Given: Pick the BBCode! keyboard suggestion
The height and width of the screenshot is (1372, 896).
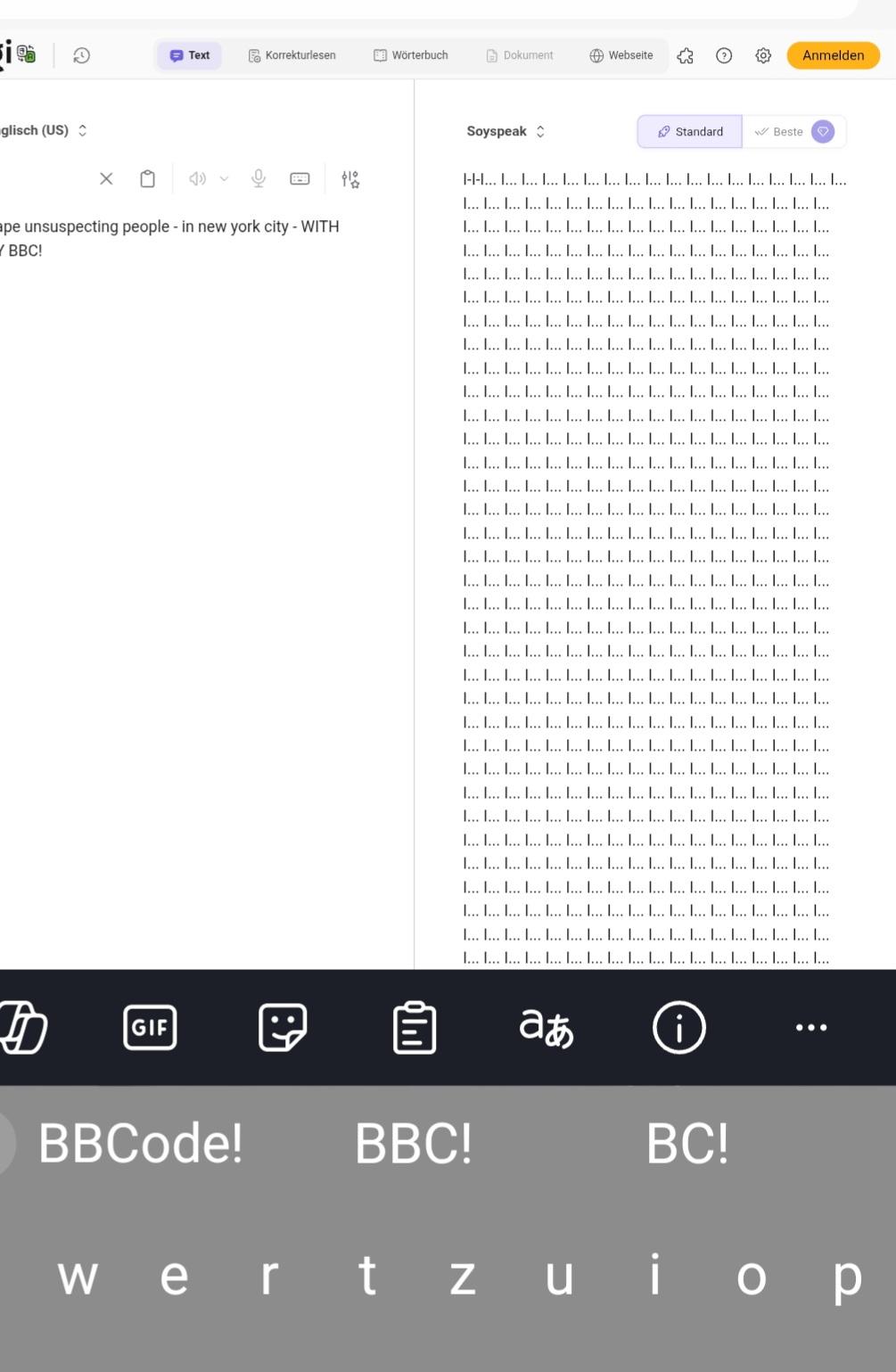Looking at the screenshot, I should [140, 1142].
